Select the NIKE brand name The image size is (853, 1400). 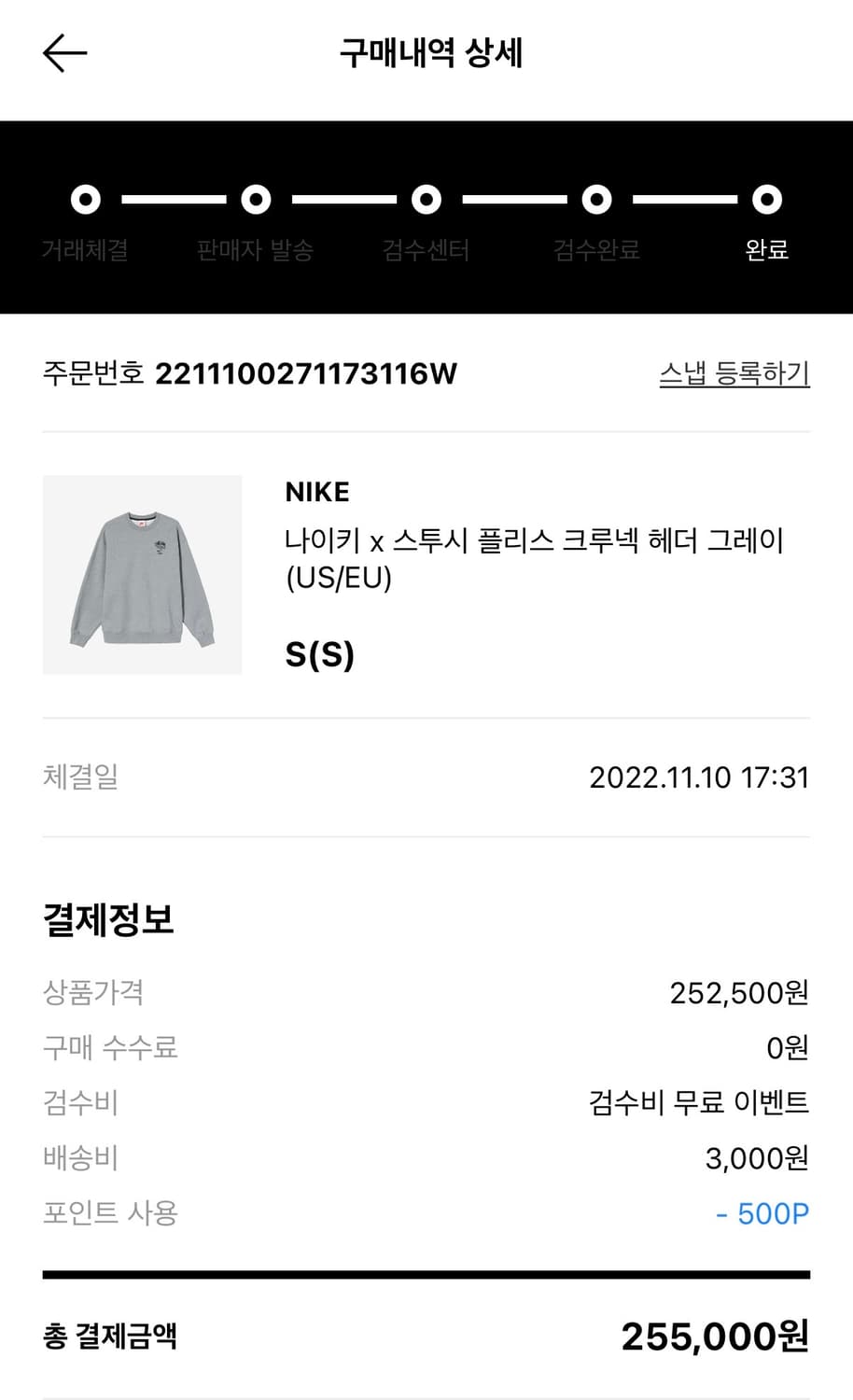[x=315, y=492]
